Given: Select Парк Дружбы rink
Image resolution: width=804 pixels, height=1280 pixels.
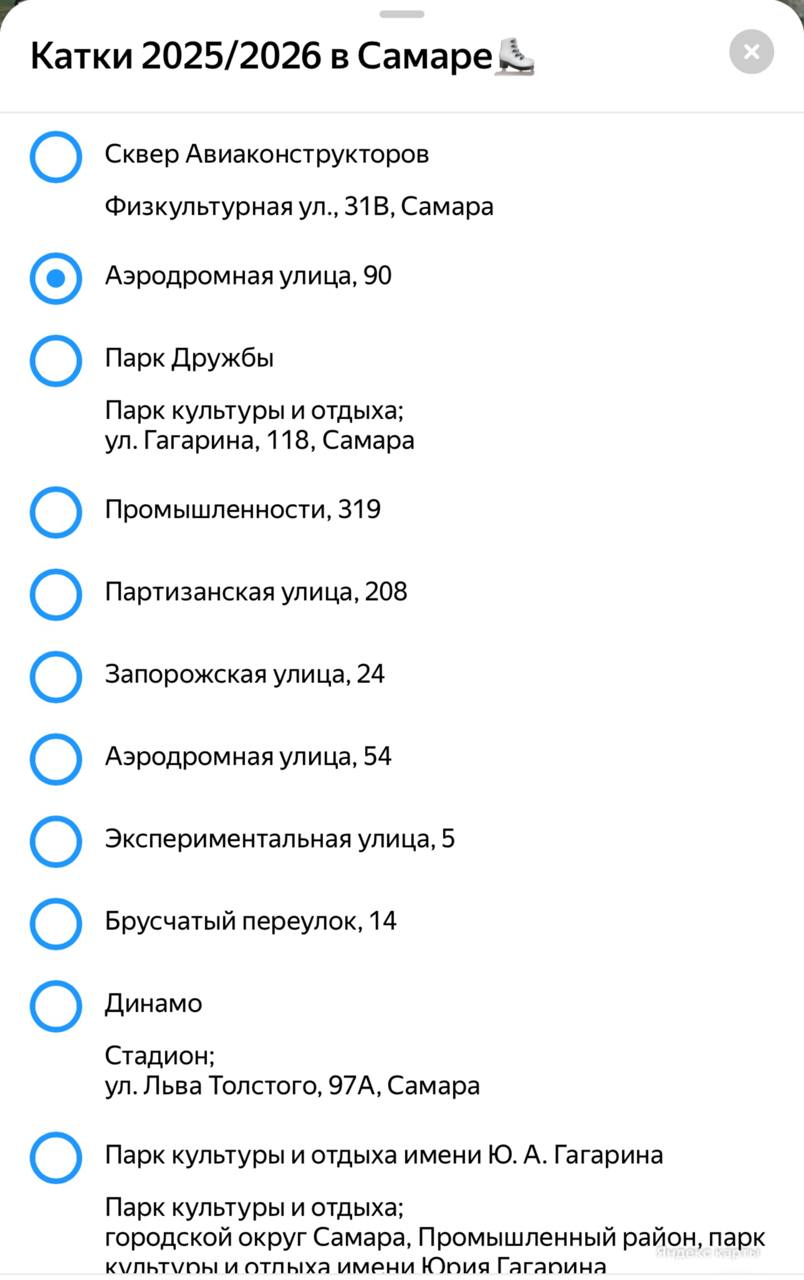Looking at the screenshot, I should (x=56, y=360).
